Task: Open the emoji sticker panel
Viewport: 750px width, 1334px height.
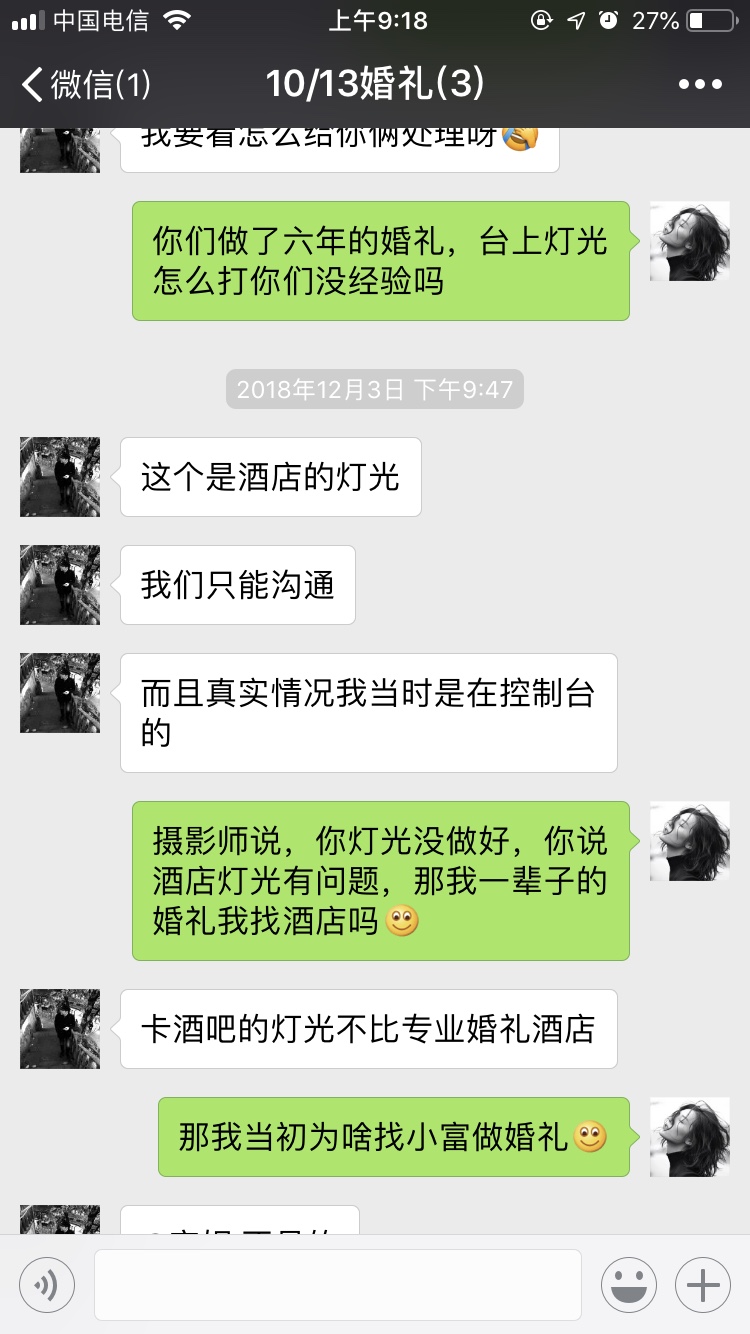Action: 629,1285
